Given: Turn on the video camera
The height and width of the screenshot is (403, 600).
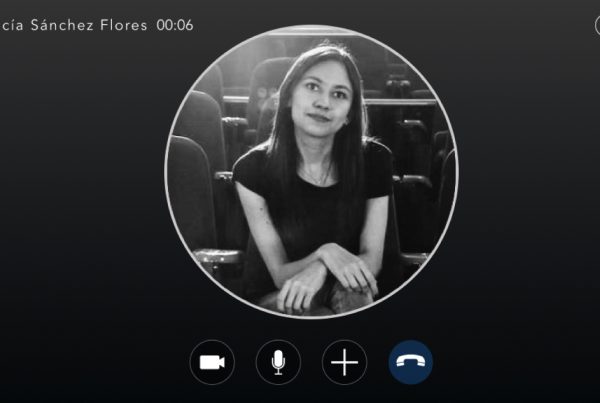Looking at the screenshot, I should tap(212, 362).
